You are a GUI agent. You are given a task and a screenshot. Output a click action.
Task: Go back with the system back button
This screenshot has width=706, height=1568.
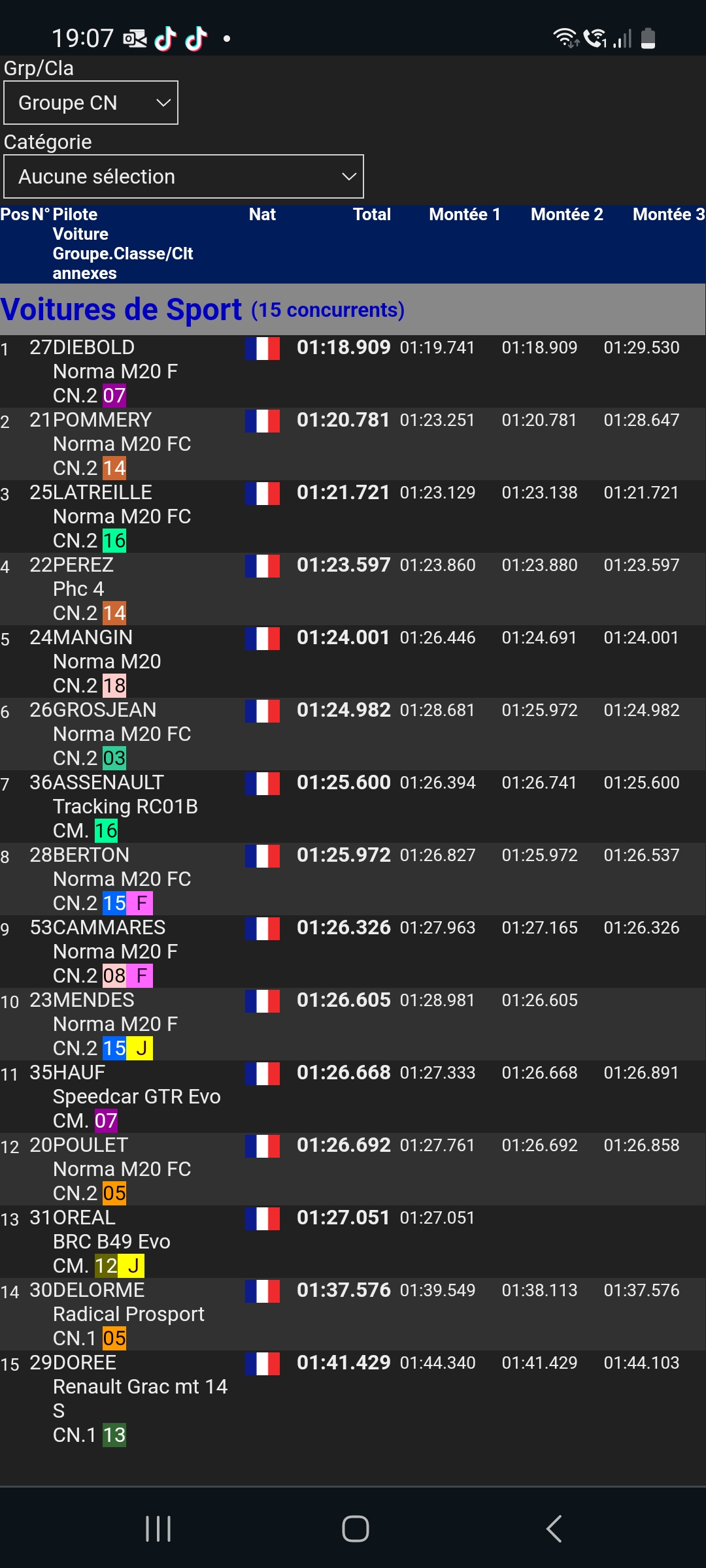click(554, 1529)
